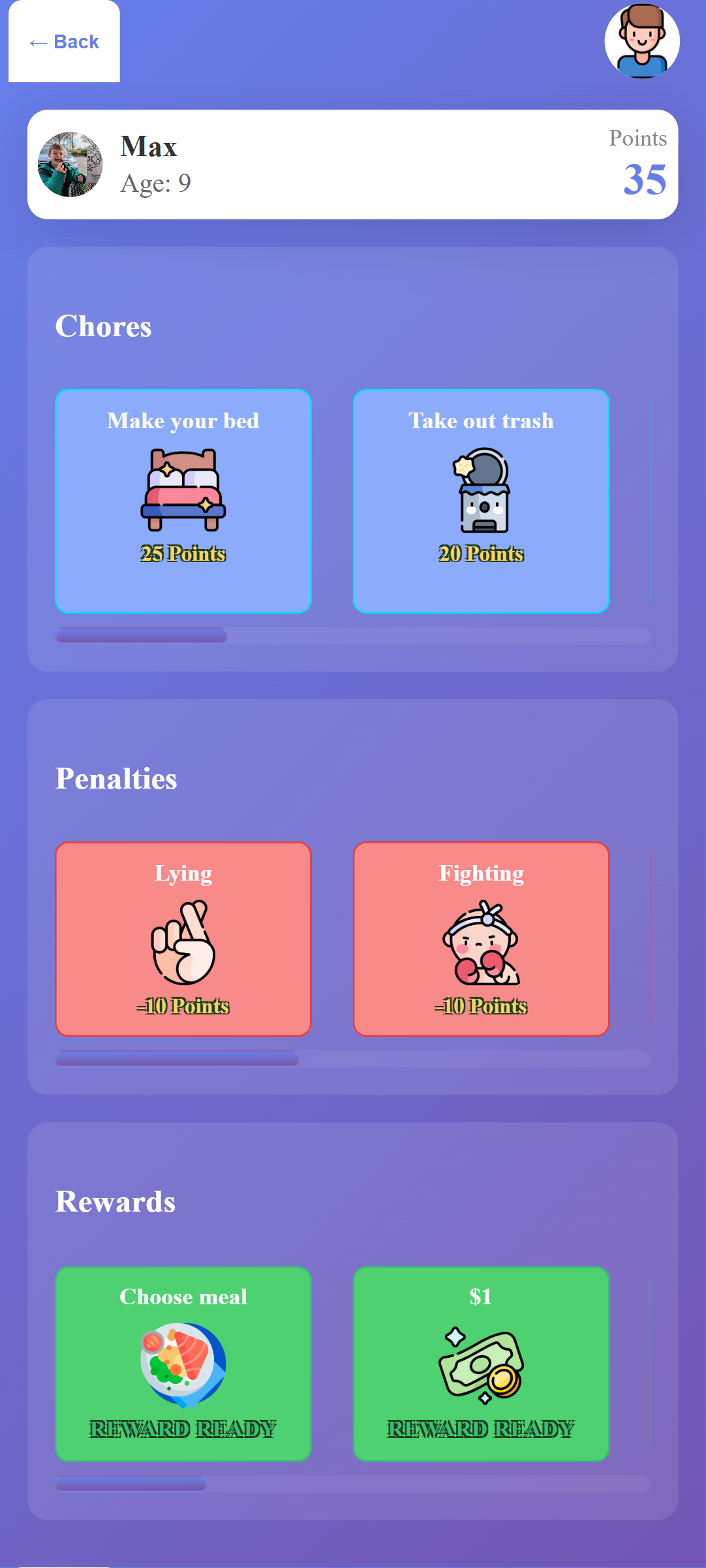Apply the Lying penalty

tap(183, 939)
